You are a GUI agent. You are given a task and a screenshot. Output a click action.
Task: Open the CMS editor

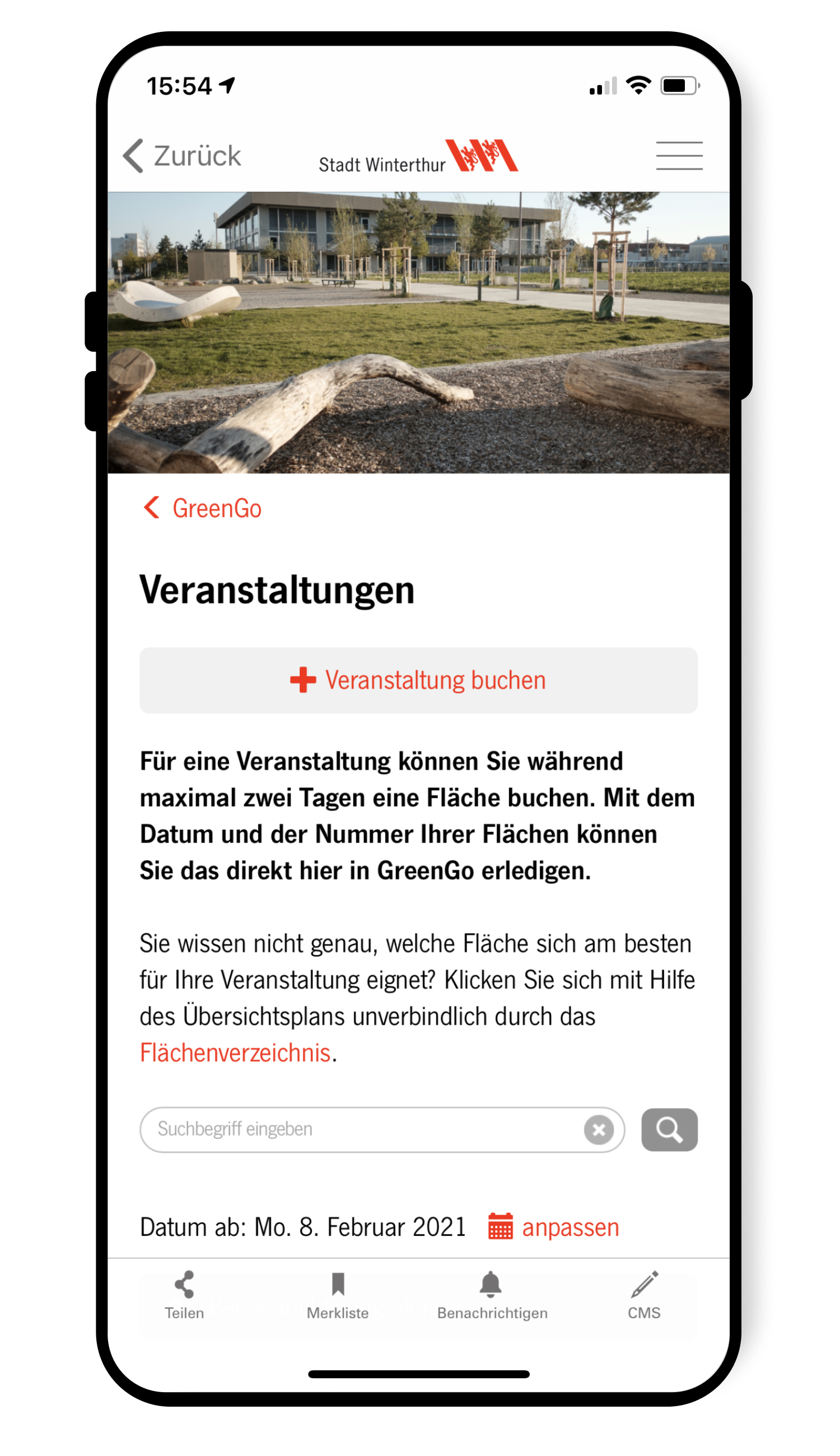tap(644, 1295)
